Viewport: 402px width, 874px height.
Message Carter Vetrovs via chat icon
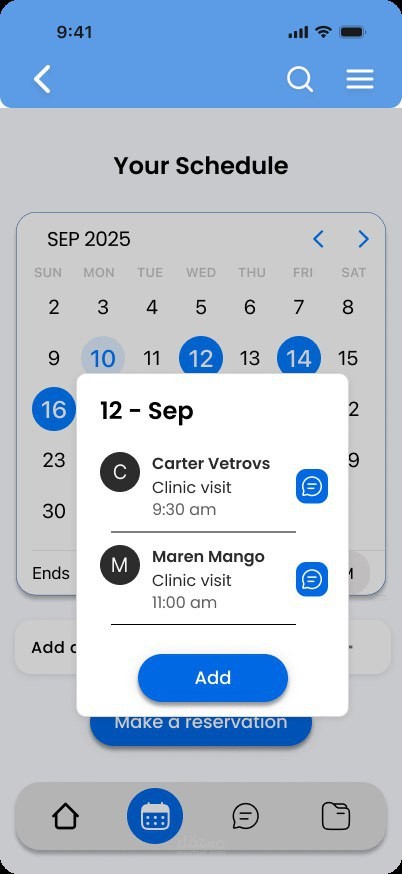tap(312, 487)
